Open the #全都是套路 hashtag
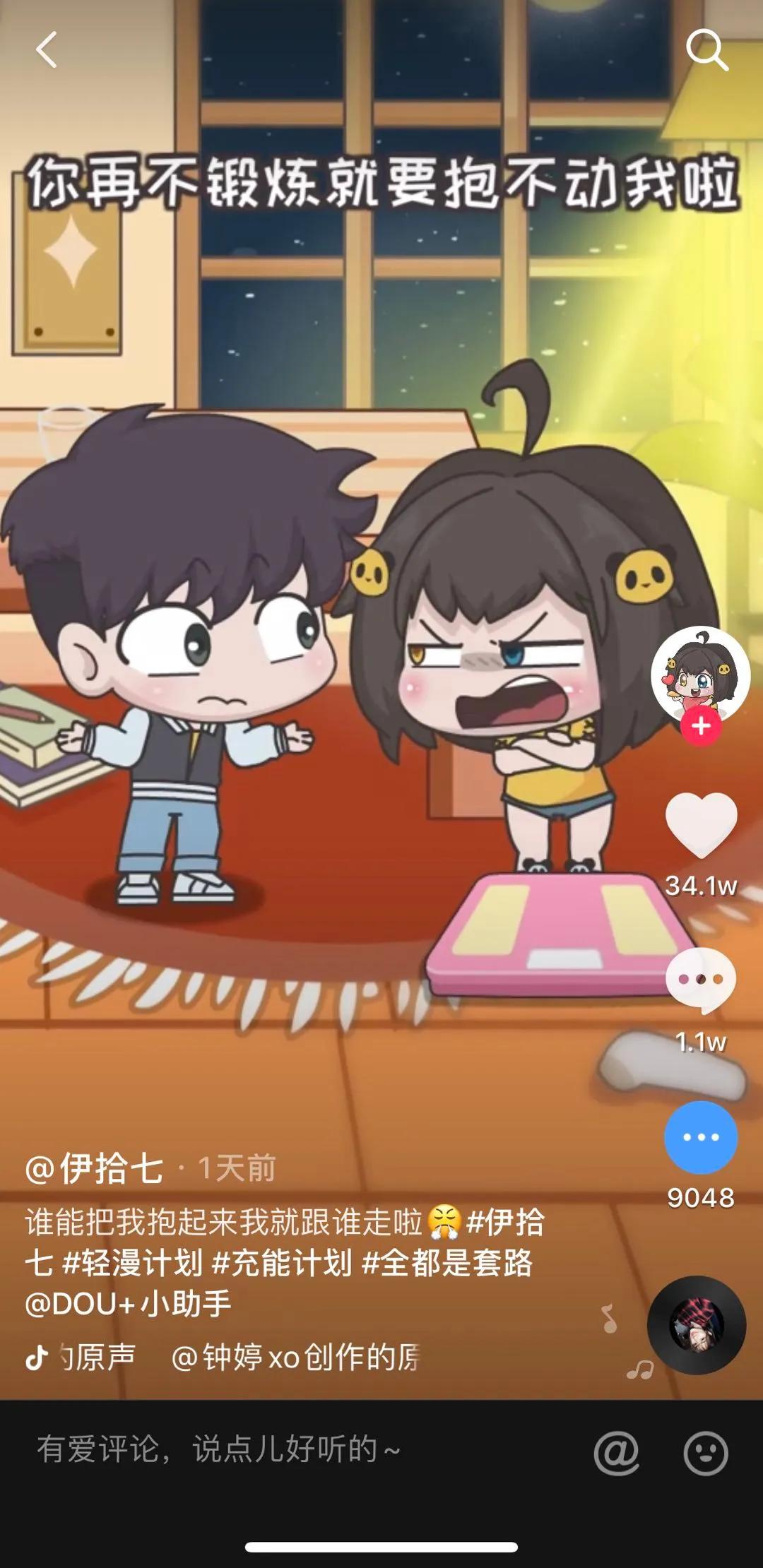 click(x=447, y=1262)
